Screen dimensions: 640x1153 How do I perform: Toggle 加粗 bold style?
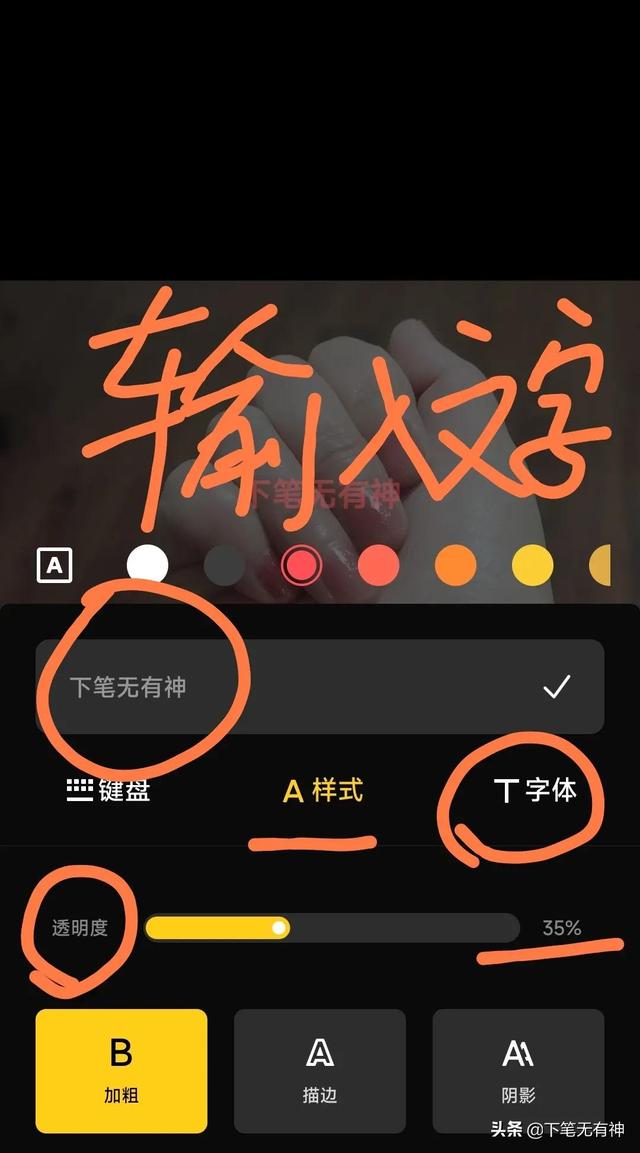[x=121, y=1070]
